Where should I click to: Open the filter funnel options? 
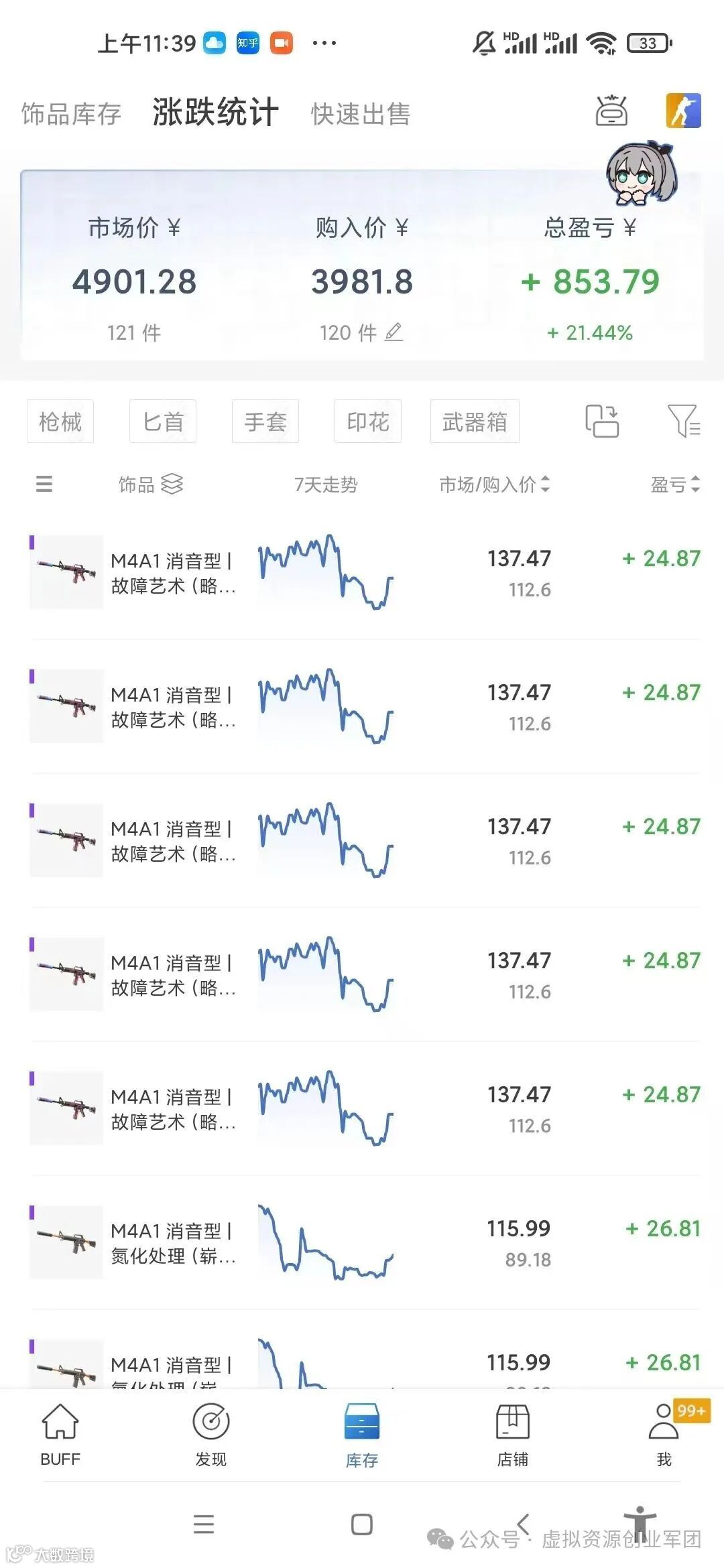pyautogui.click(x=683, y=421)
